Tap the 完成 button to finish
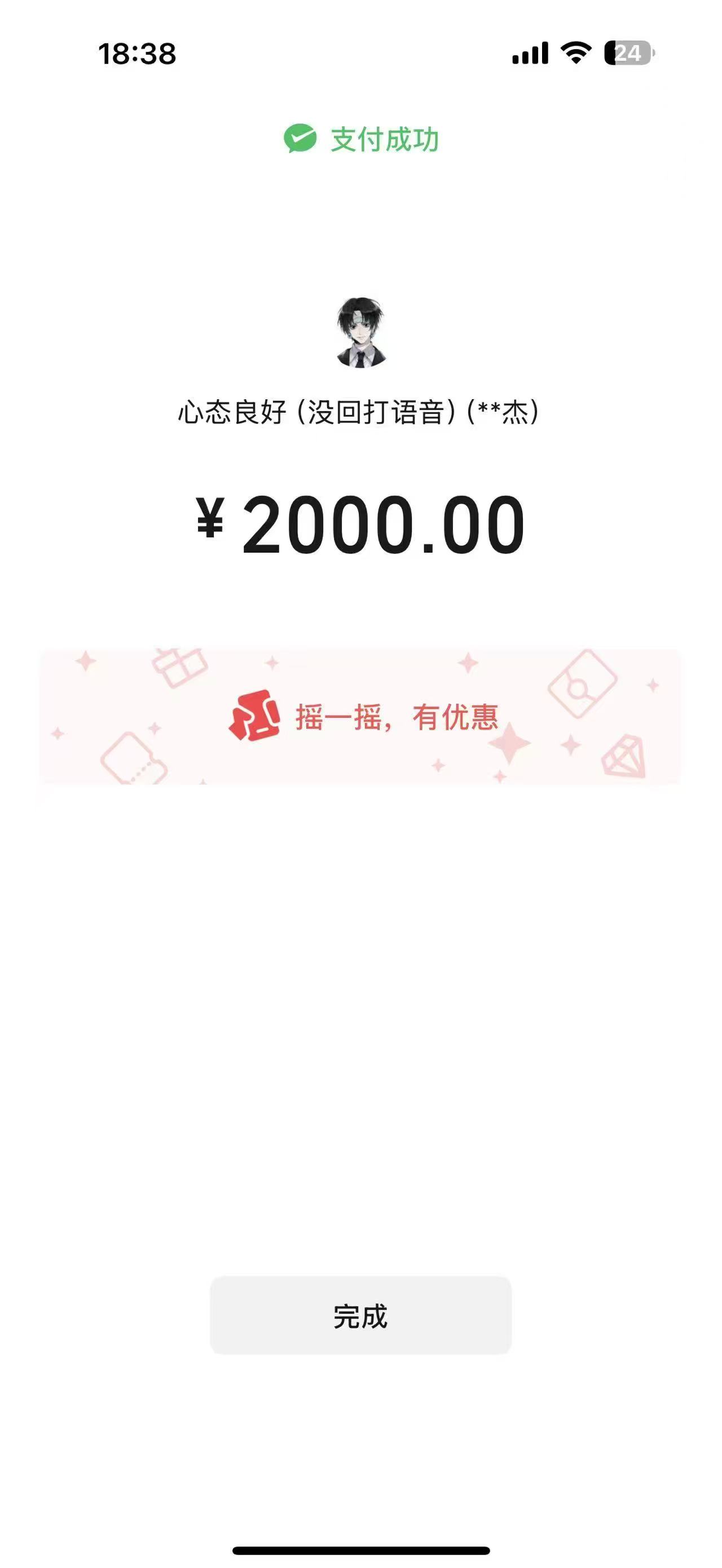Screen dimensions: 722x1568 click(x=360, y=1315)
